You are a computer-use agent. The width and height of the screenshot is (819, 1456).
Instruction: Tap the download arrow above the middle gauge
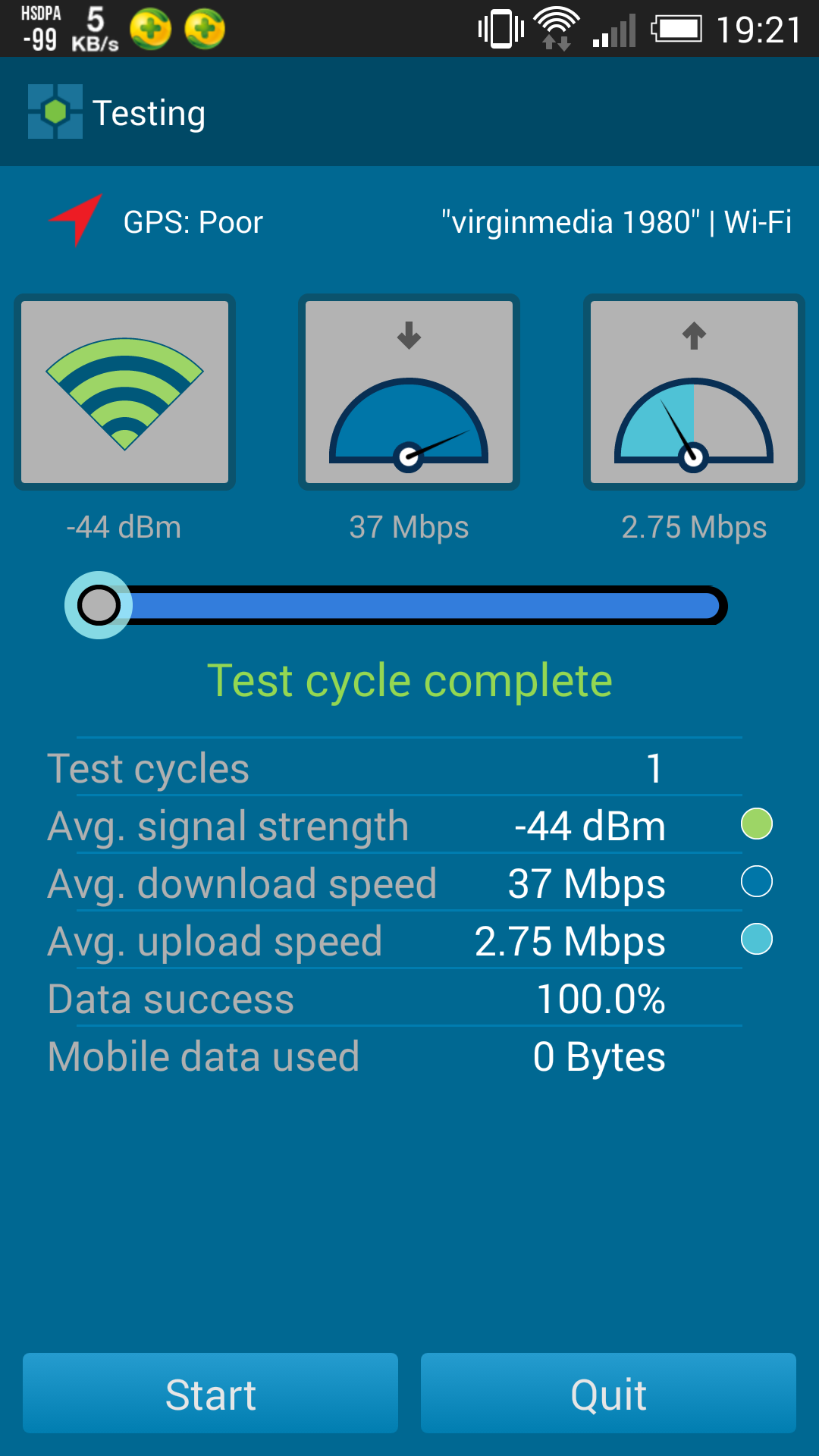409,336
